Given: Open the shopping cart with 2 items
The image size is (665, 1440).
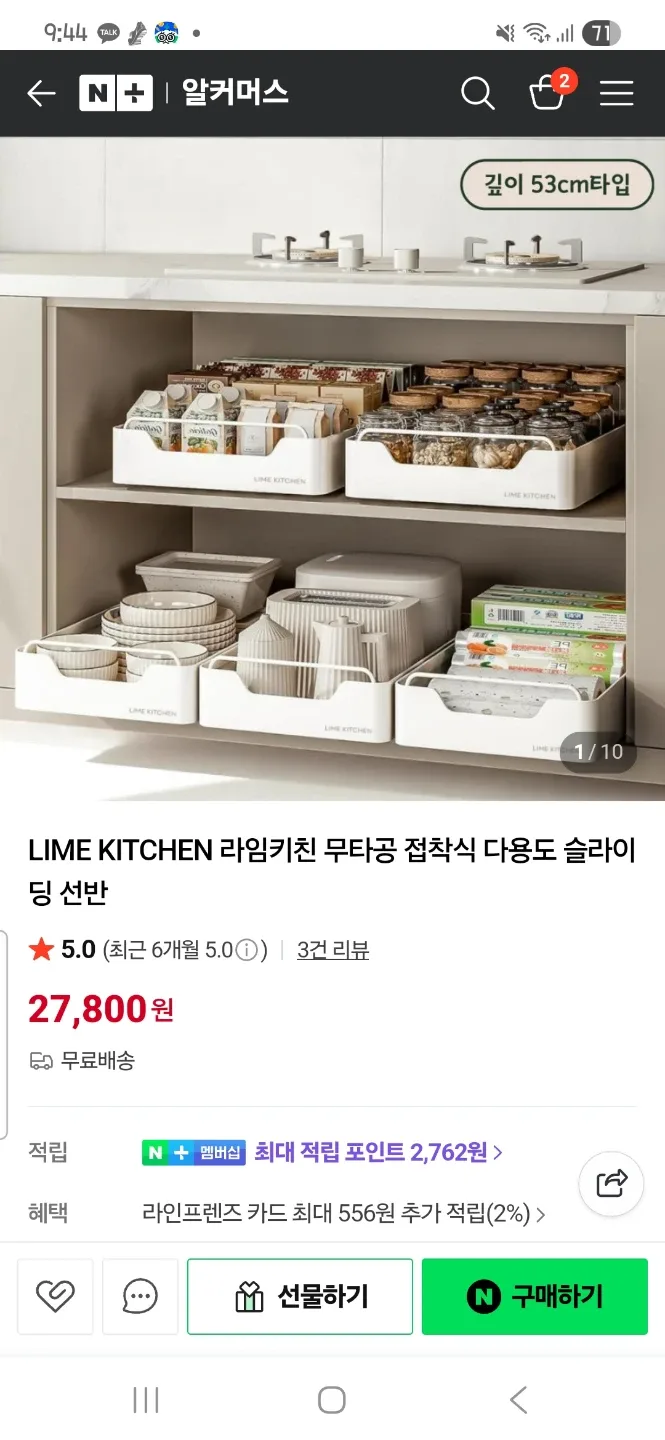Looking at the screenshot, I should click(548, 92).
